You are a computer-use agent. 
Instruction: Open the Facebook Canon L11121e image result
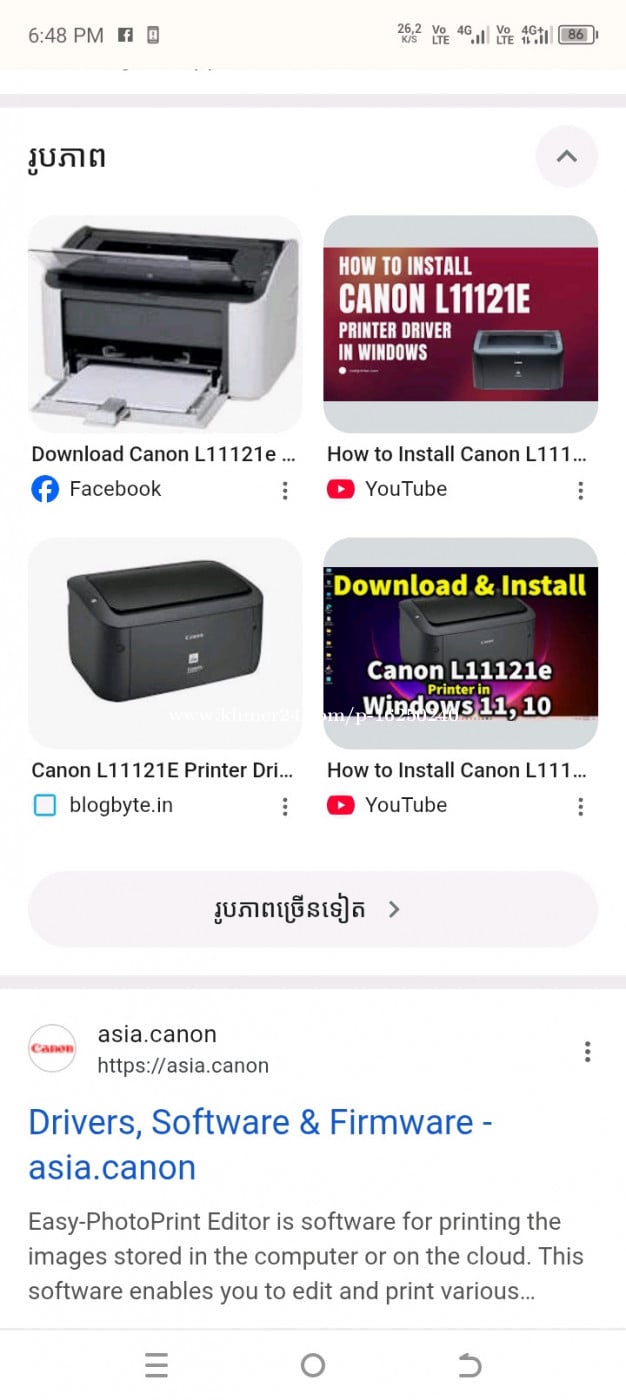pyautogui.click(x=165, y=324)
